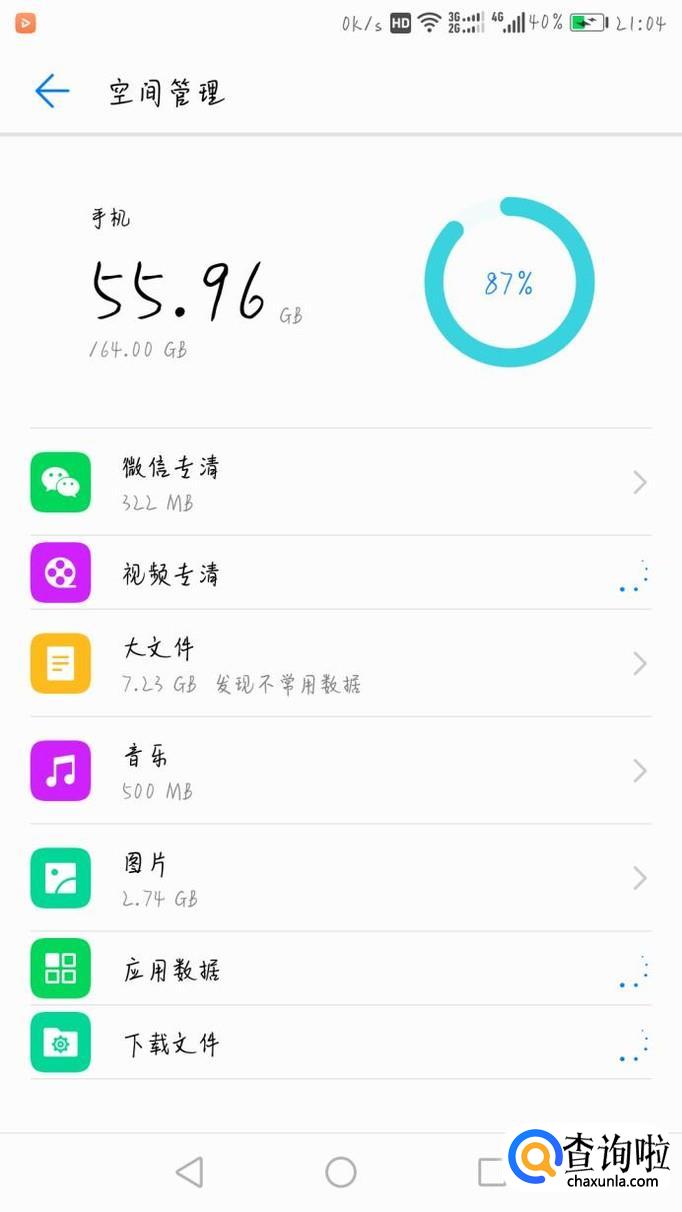This screenshot has width=682, height=1212.
Task: Open 音乐 storage details
Action: pyautogui.click(x=340, y=771)
